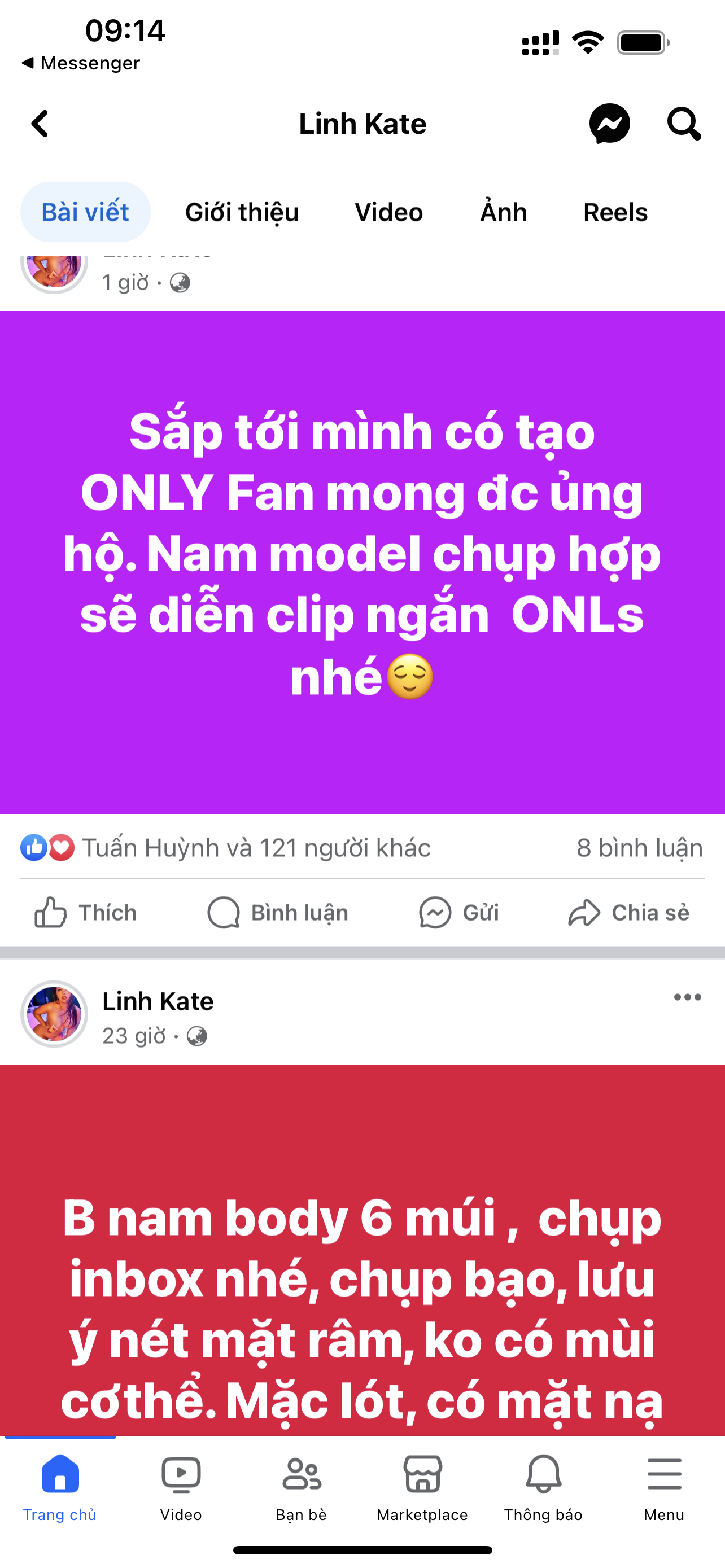
Task: Send the purple post via Gửi
Action: coord(459,913)
